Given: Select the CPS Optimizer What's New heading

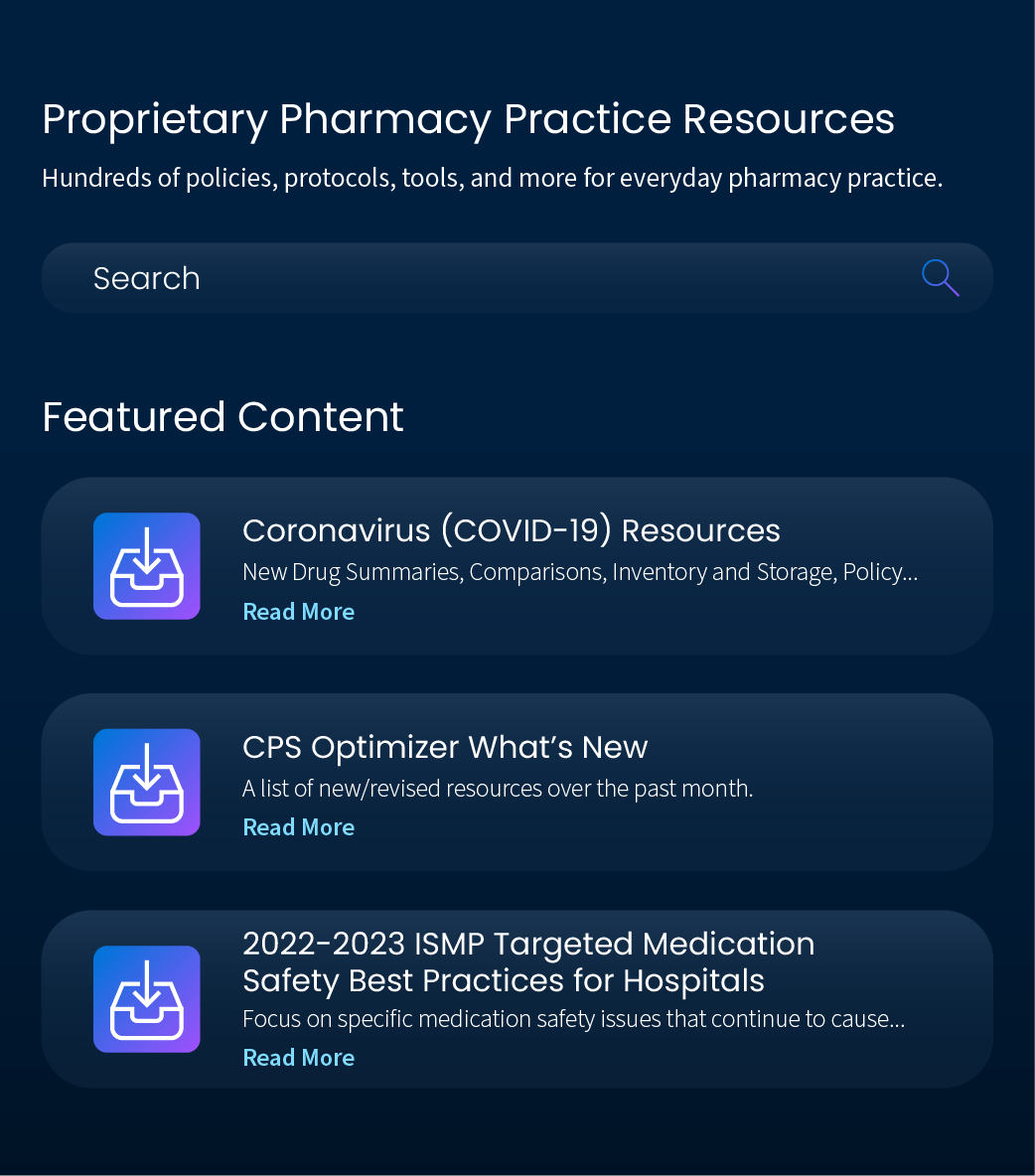Looking at the screenshot, I should [445, 747].
